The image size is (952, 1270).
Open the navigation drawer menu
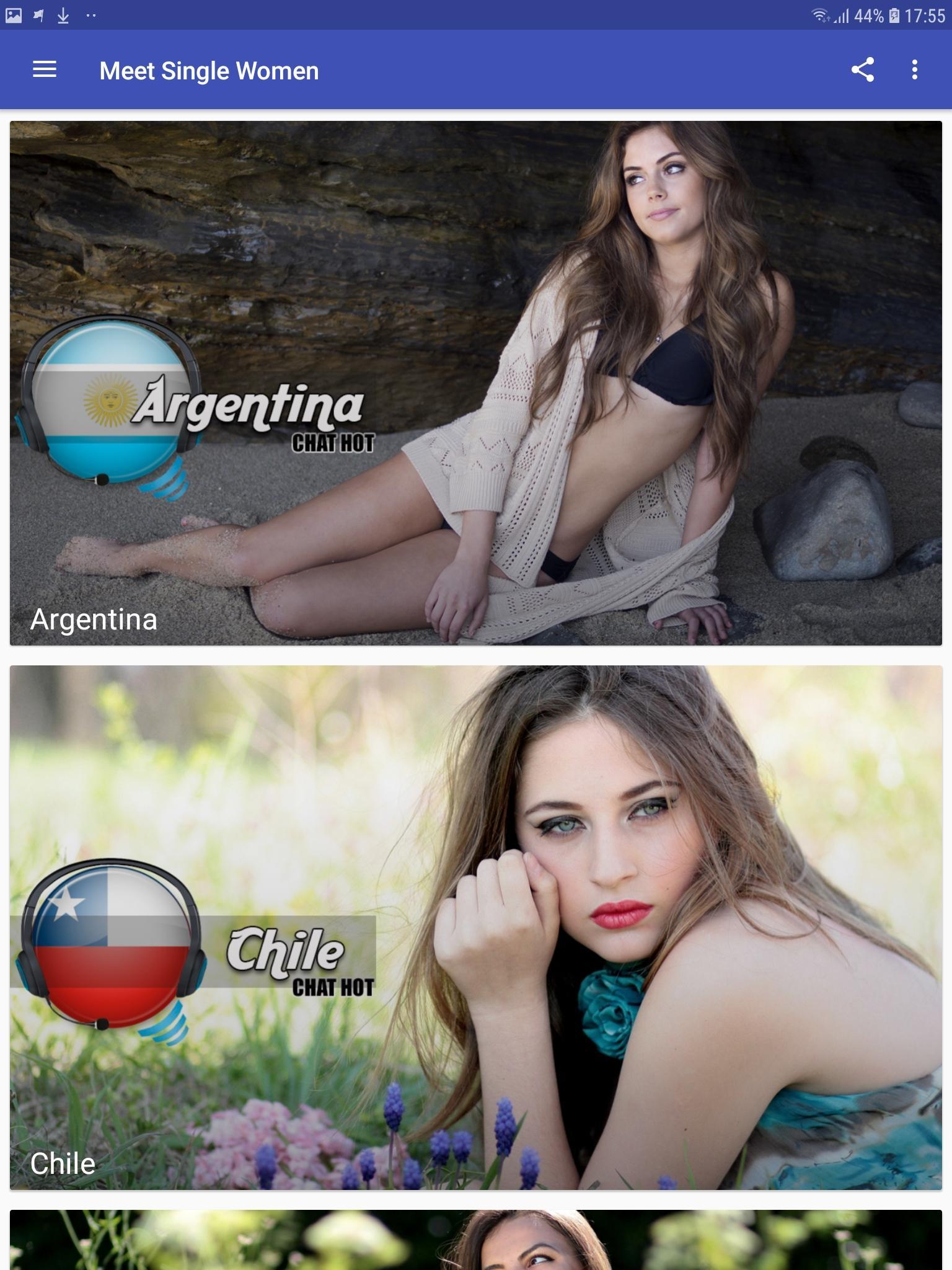45,70
